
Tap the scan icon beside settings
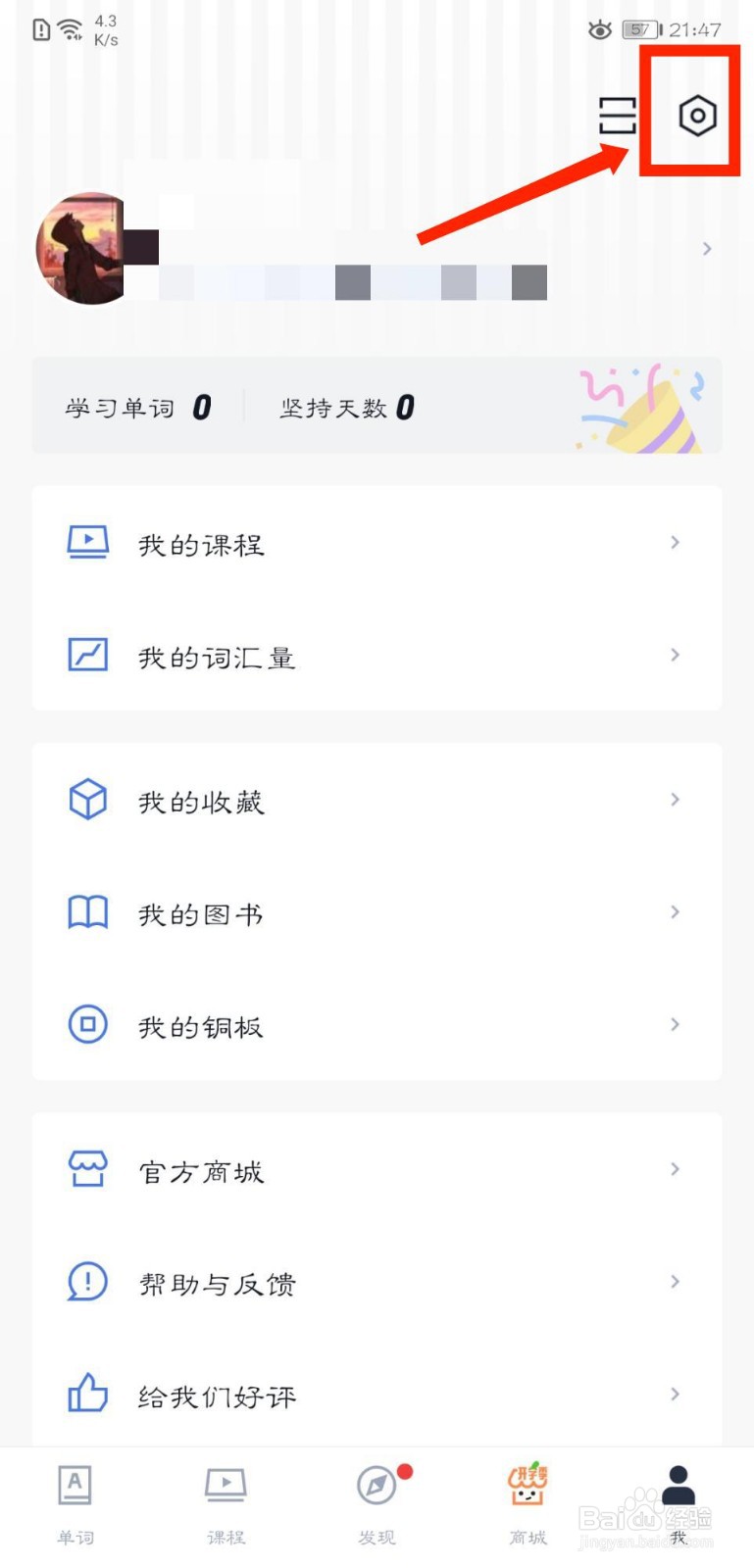[618, 116]
